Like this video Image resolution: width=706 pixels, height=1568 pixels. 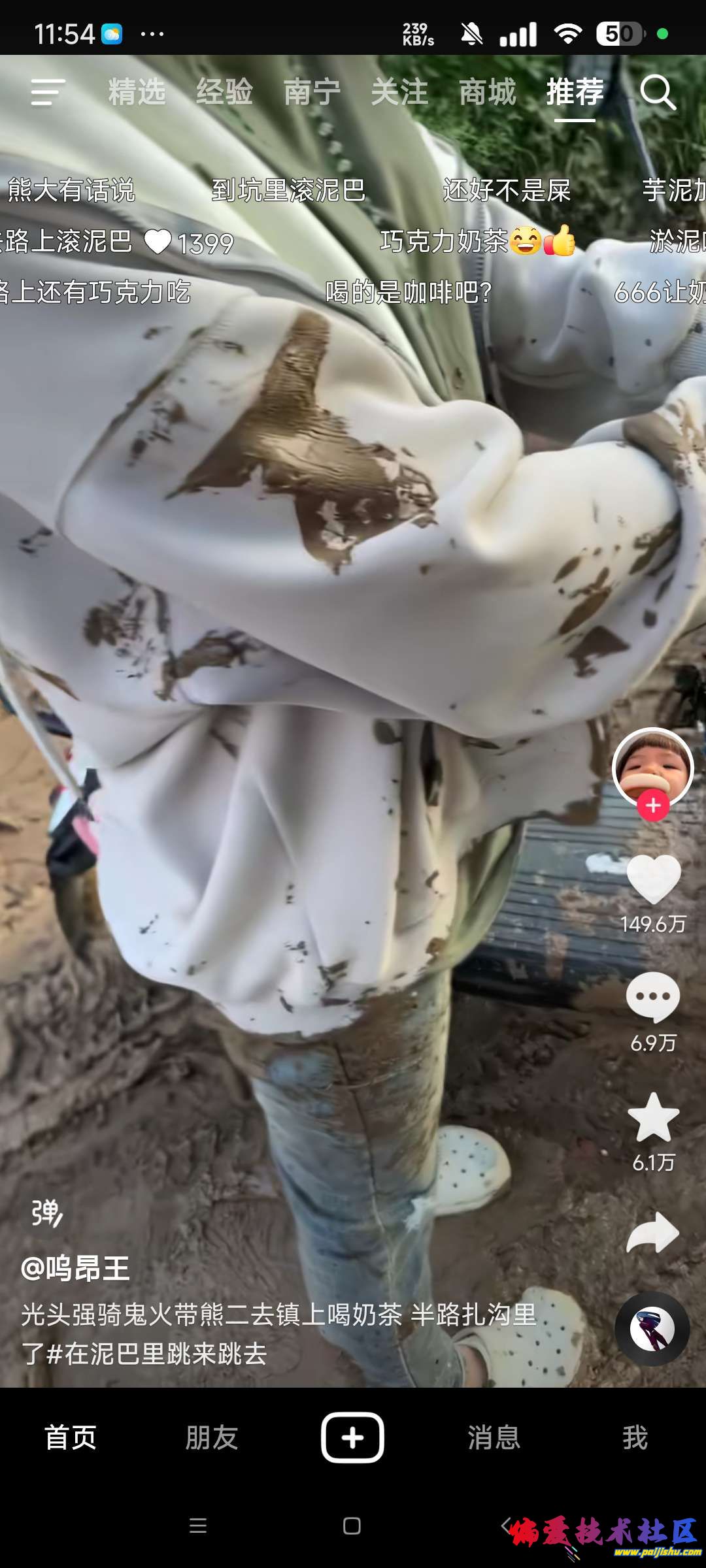[x=653, y=879]
